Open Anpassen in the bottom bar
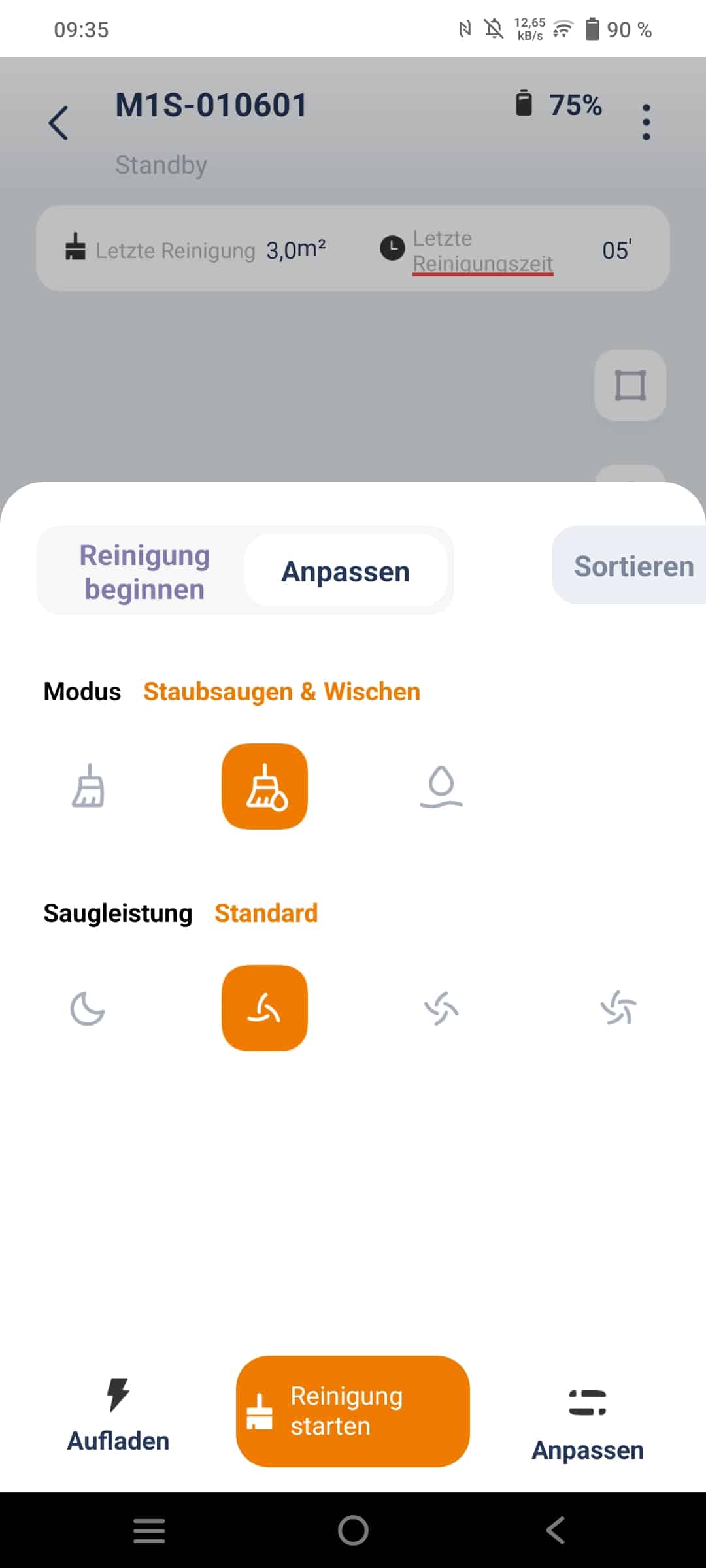This screenshot has width=706, height=1568. pyautogui.click(x=588, y=1424)
